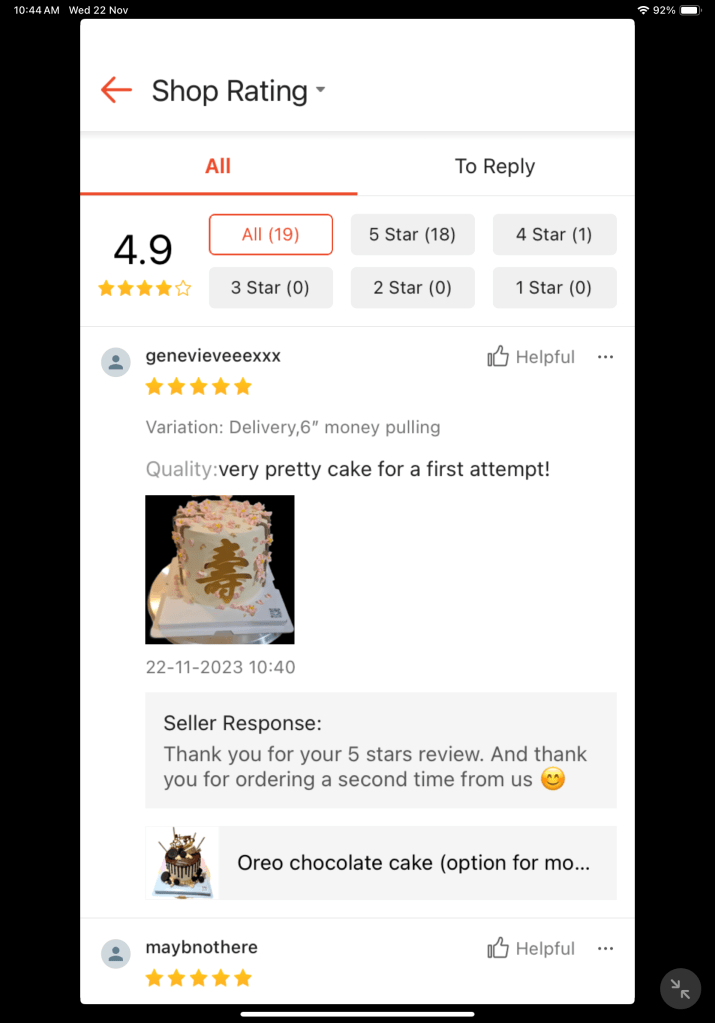Show 2 Star (0) reviews
The width and height of the screenshot is (715, 1023).
(x=412, y=288)
